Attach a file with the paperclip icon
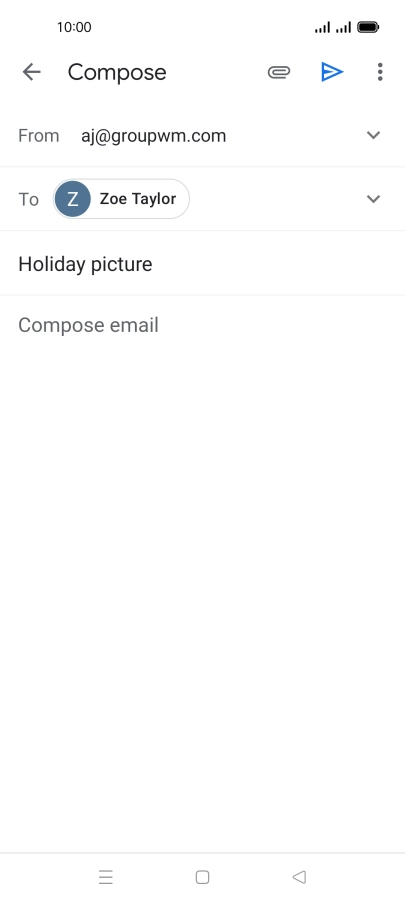The width and height of the screenshot is (405, 902). 279,72
